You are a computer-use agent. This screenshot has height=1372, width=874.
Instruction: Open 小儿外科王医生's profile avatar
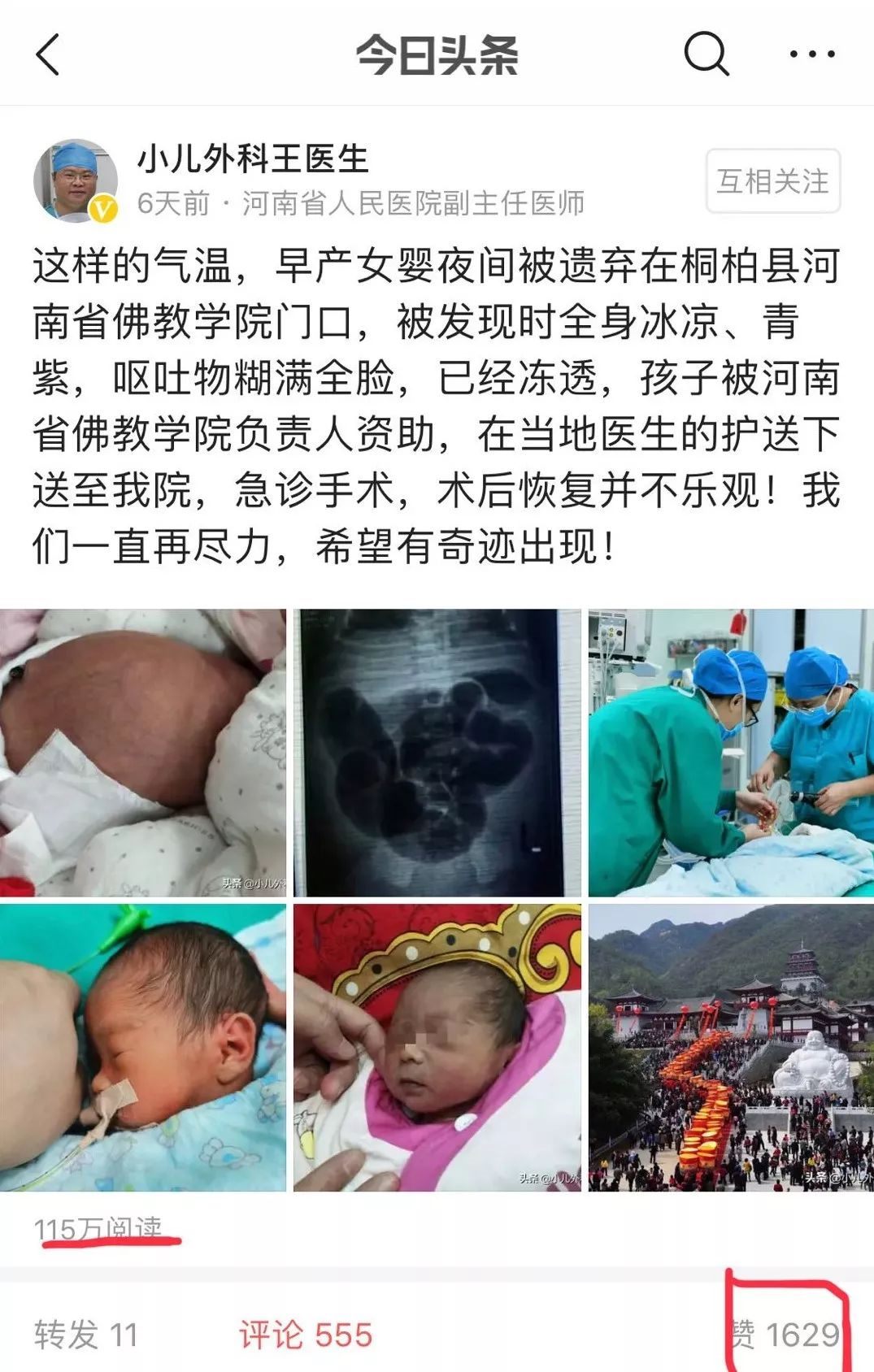[75, 181]
